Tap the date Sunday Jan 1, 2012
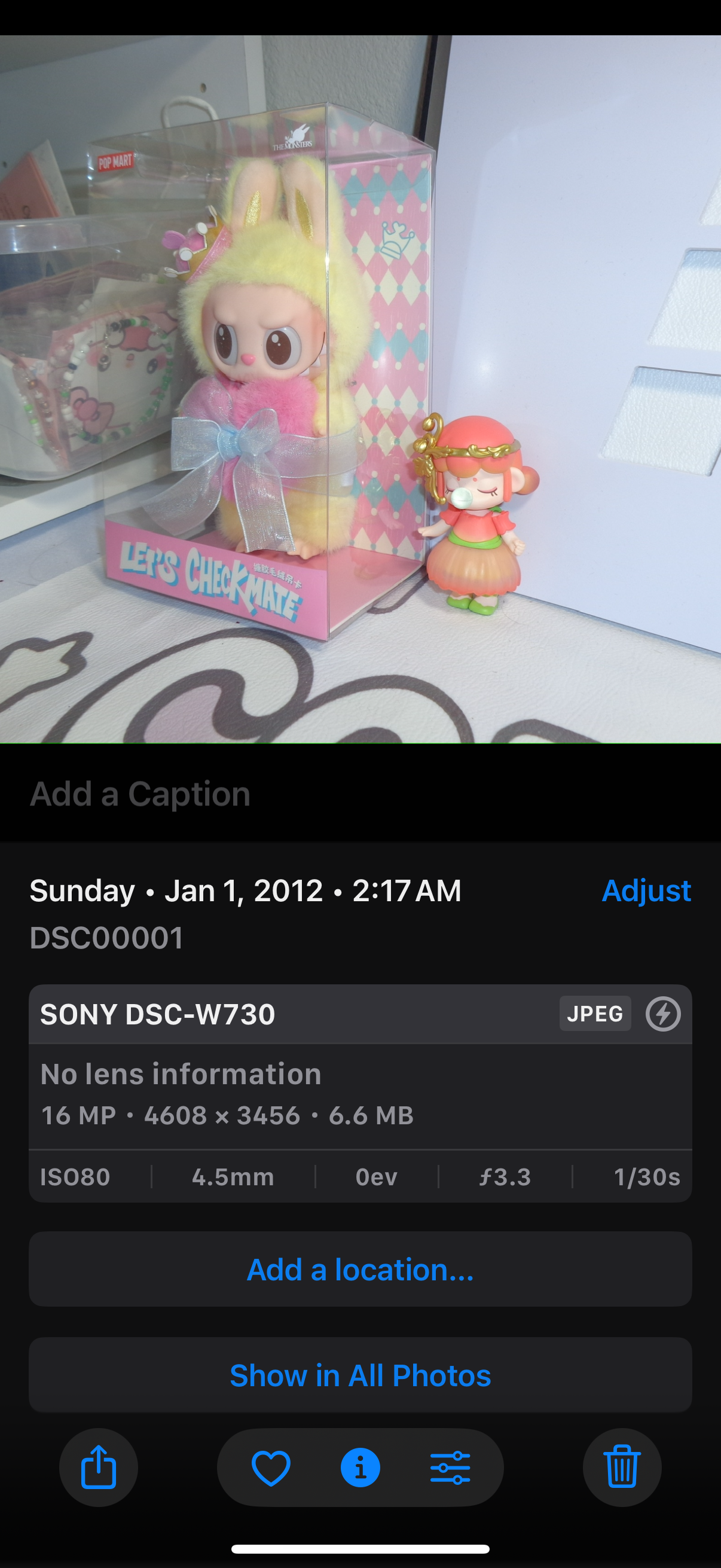The width and height of the screenshot is (721, 1568). 245,890
